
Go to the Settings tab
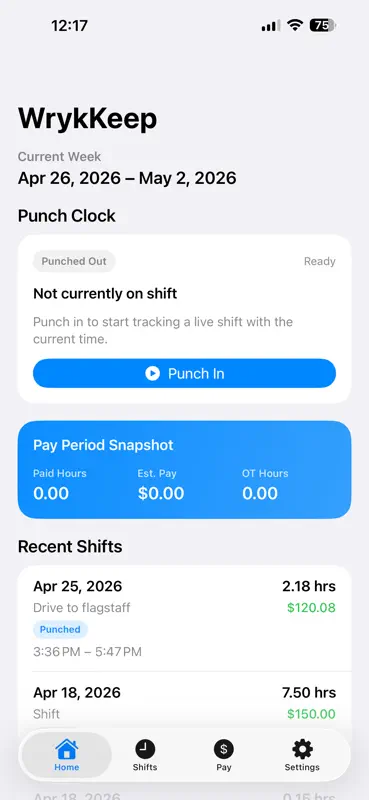(302, 756)
